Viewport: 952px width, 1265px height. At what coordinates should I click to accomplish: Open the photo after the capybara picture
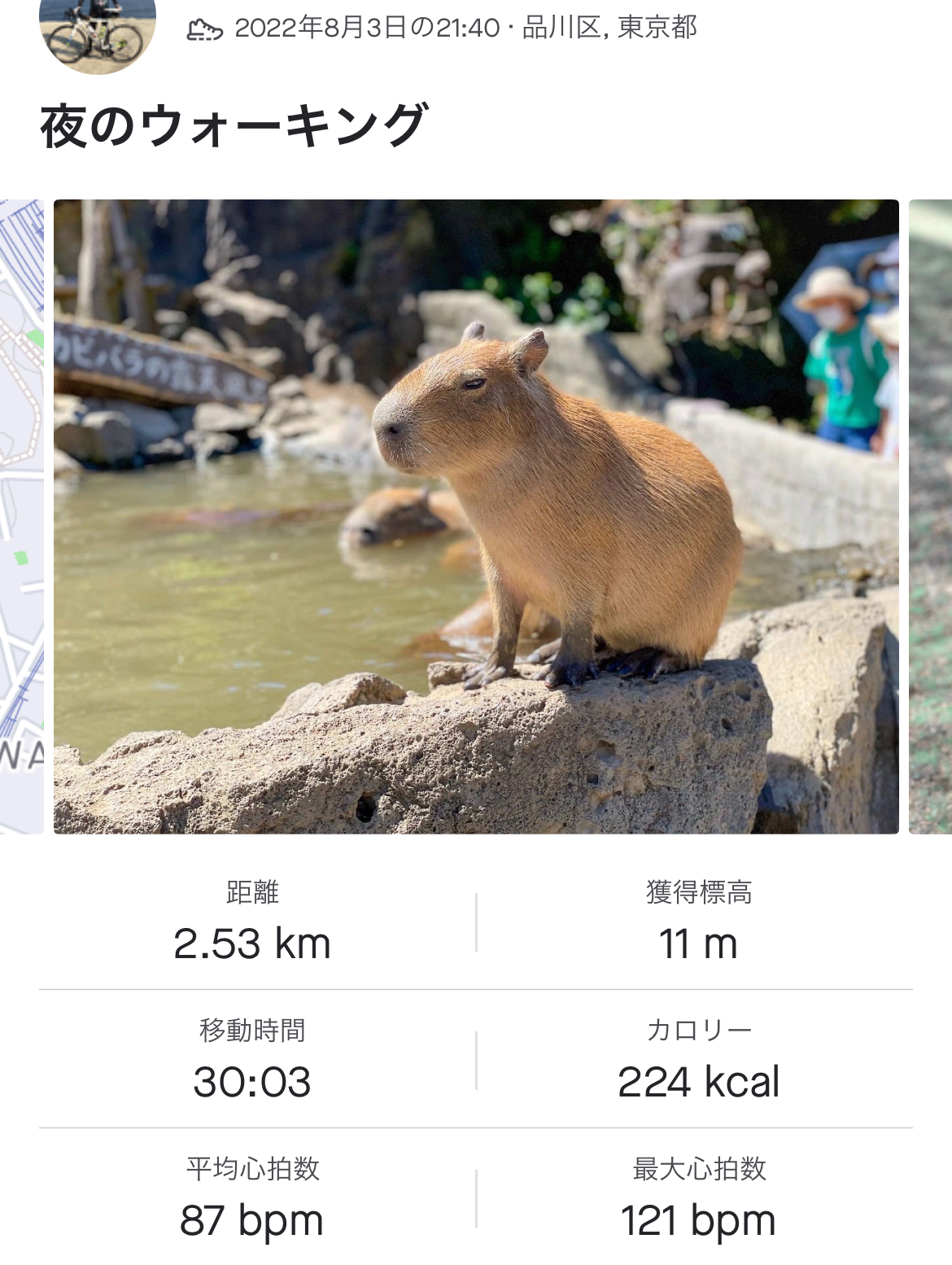pos(931,516)
